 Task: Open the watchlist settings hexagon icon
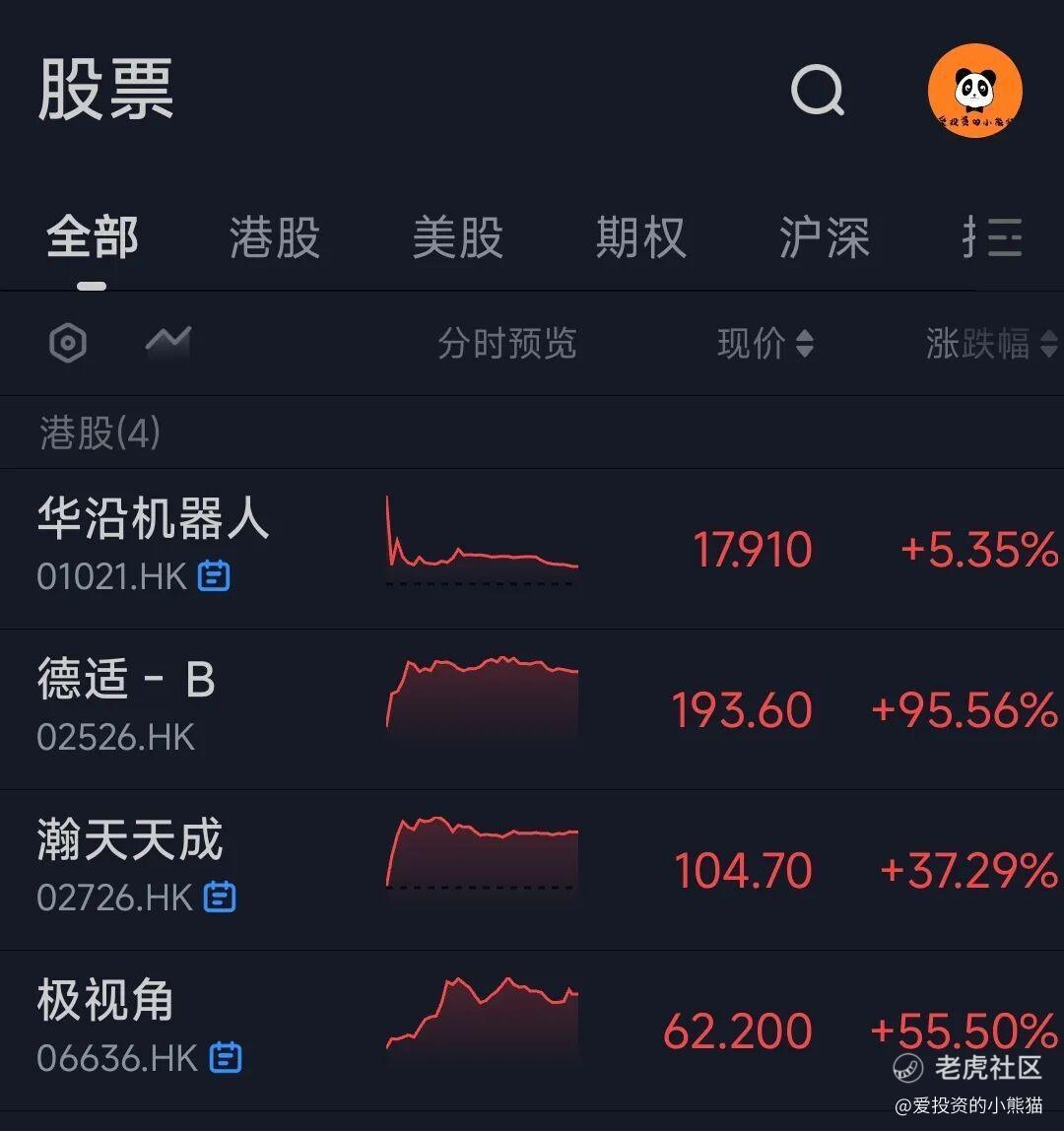pyautogui.click(x=68, y=343)
